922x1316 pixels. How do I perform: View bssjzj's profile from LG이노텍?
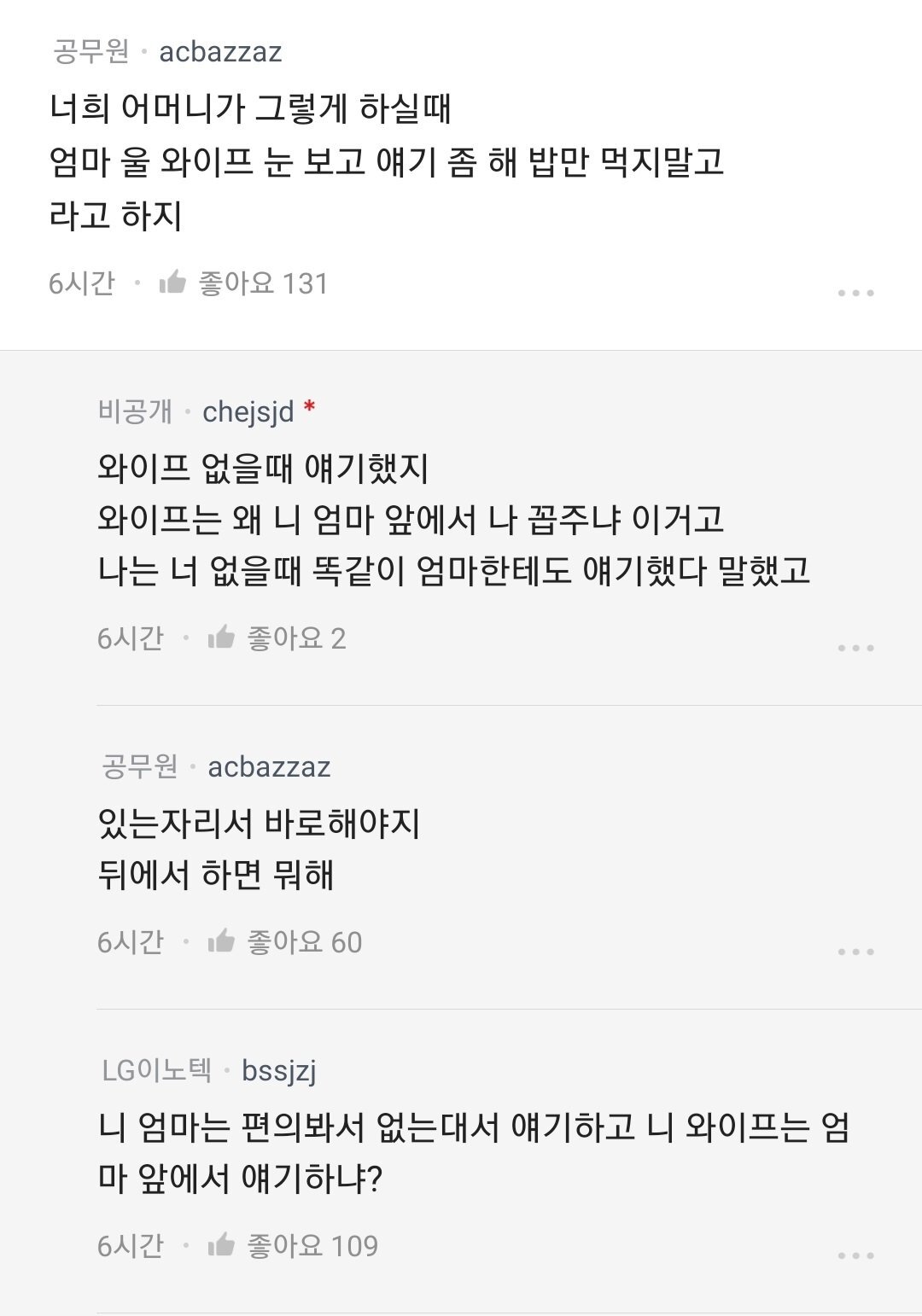click(x=279, y=1069)
